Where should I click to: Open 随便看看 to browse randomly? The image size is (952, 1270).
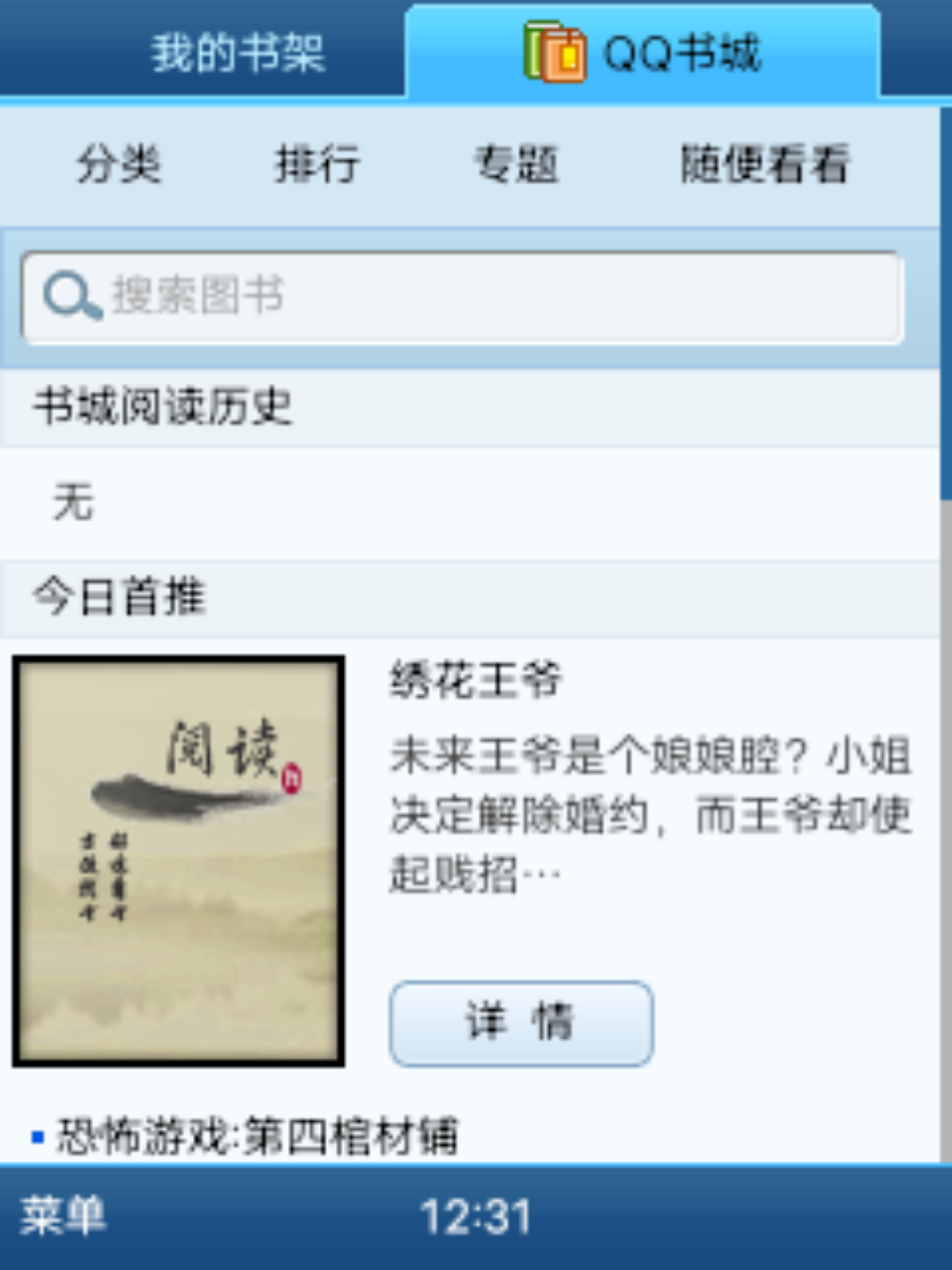pos(763,164)
